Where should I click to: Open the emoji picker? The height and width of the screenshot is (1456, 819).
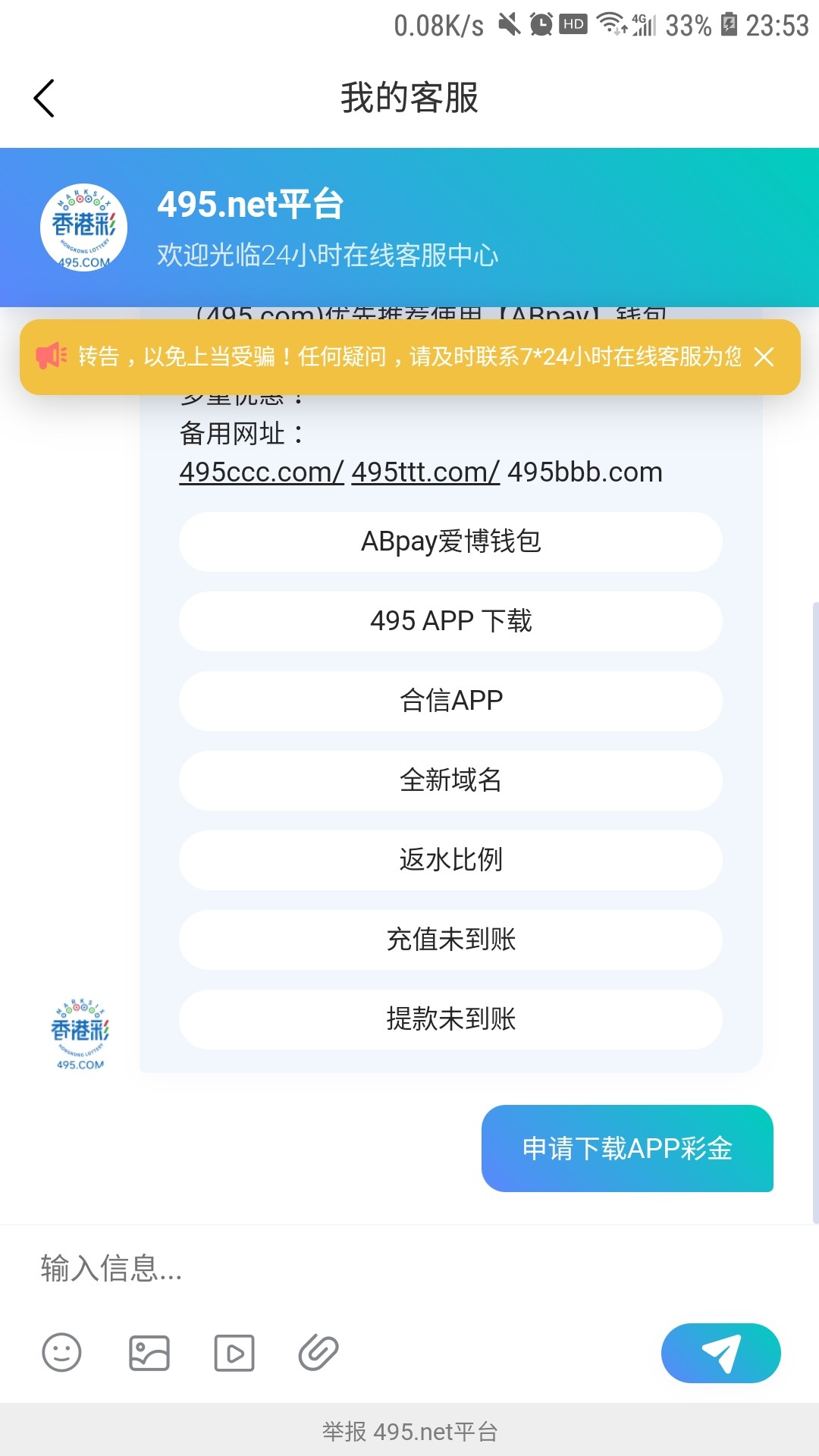(x=61, y=1353)
